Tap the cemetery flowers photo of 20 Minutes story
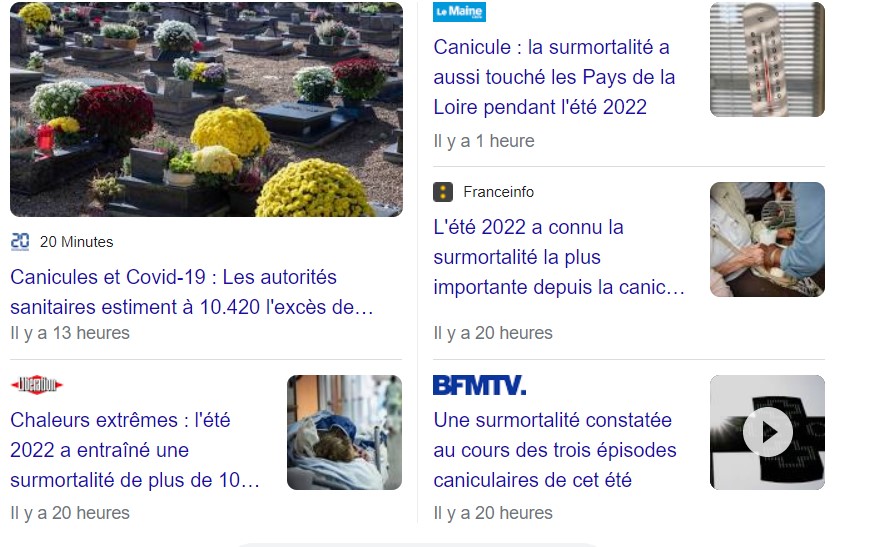This screenshot has height=547, width=876. pyautogui.click(x=206, y=109)
